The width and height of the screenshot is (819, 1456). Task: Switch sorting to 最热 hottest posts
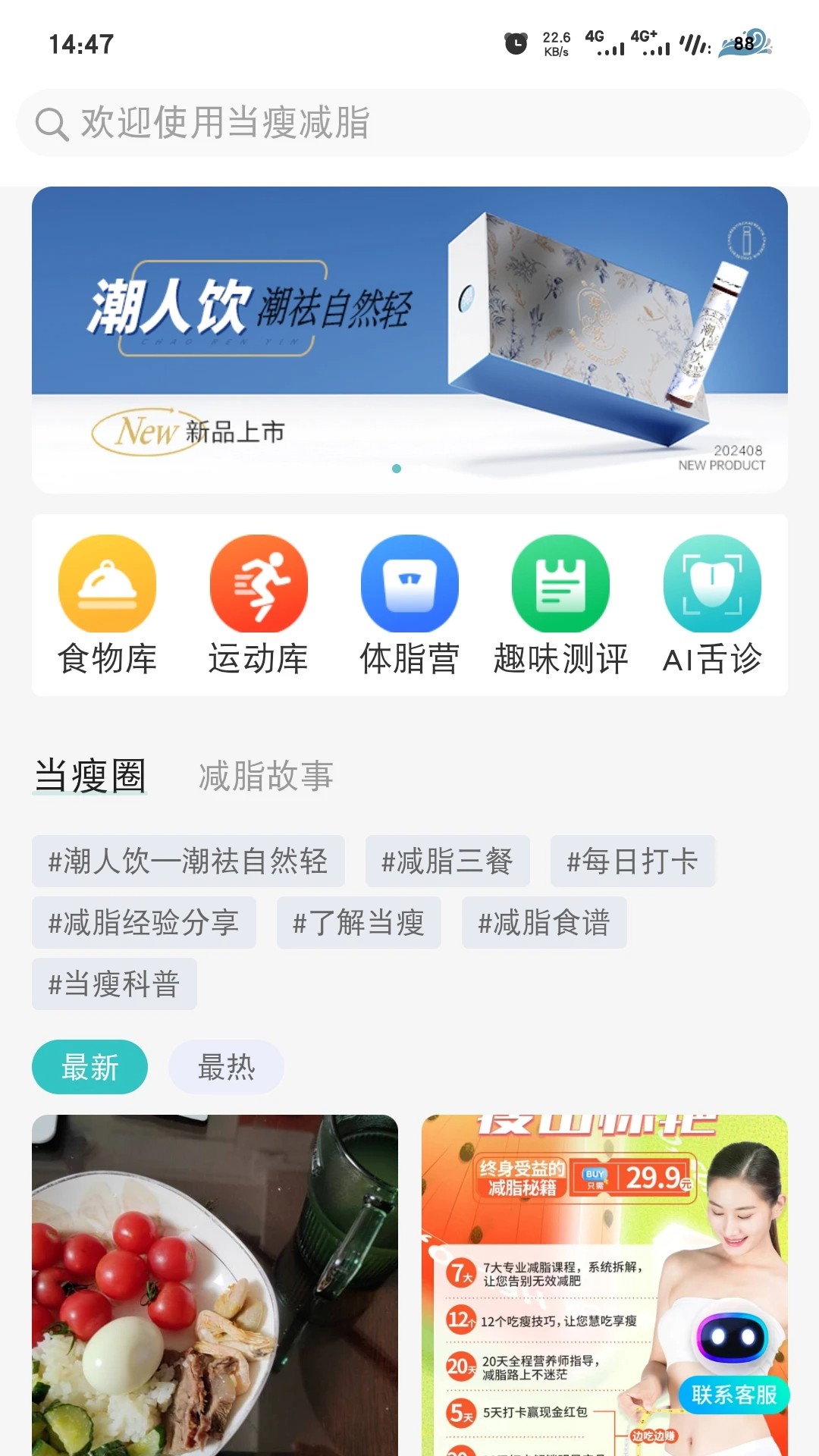[226, 1067]
